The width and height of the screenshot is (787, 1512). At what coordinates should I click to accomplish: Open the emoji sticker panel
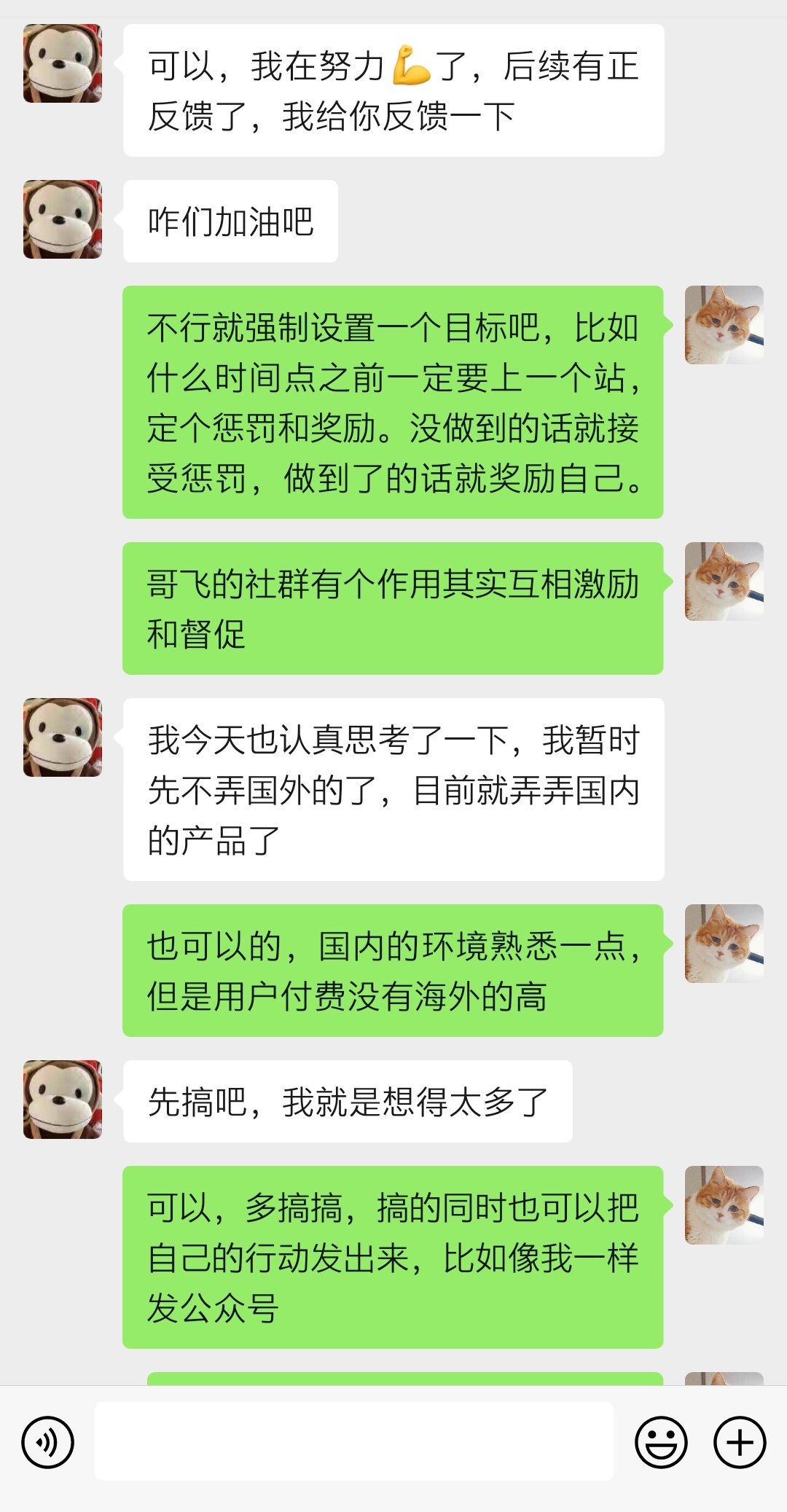click(661, 1442)
